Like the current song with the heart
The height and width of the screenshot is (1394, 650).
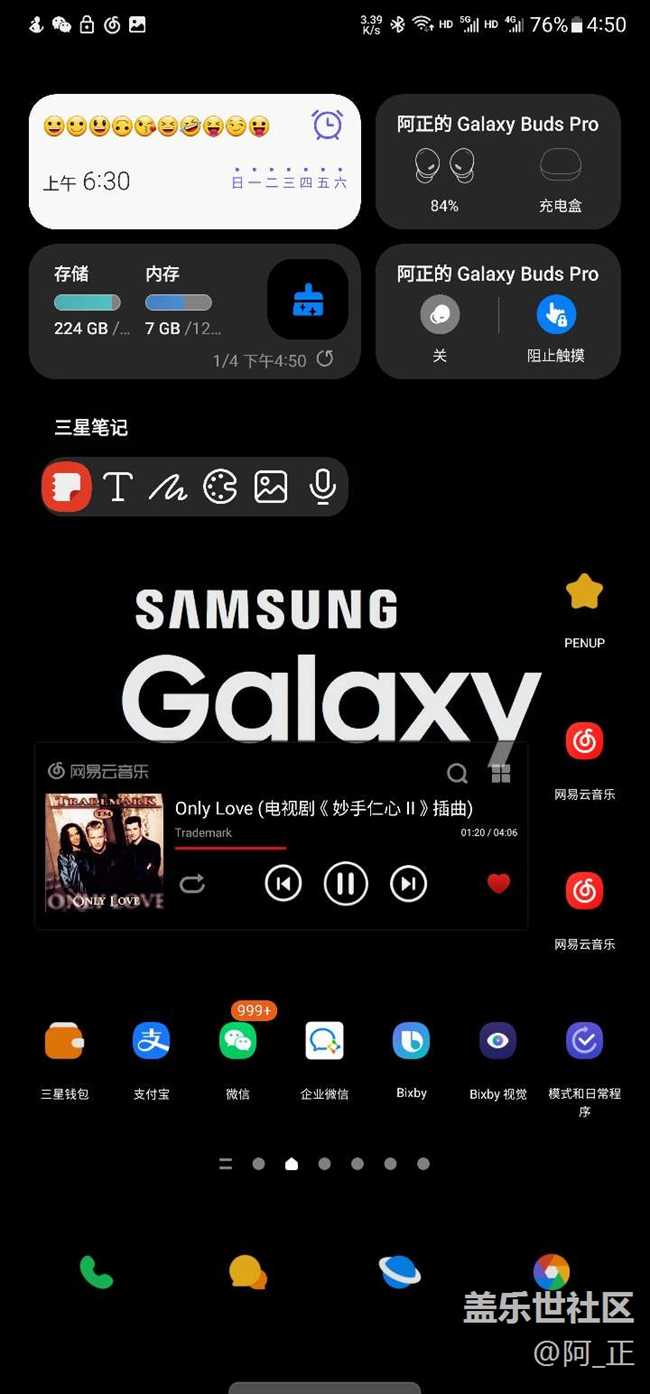click(498, 883)
